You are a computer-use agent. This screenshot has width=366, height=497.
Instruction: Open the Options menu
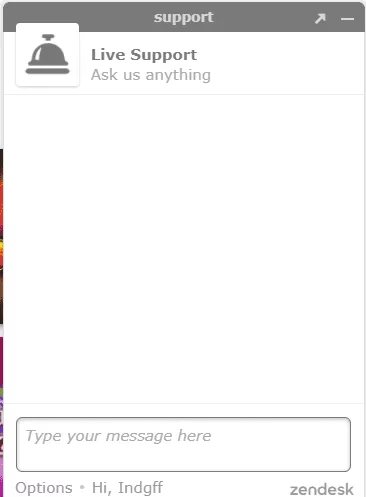click(x=44, y=488)
